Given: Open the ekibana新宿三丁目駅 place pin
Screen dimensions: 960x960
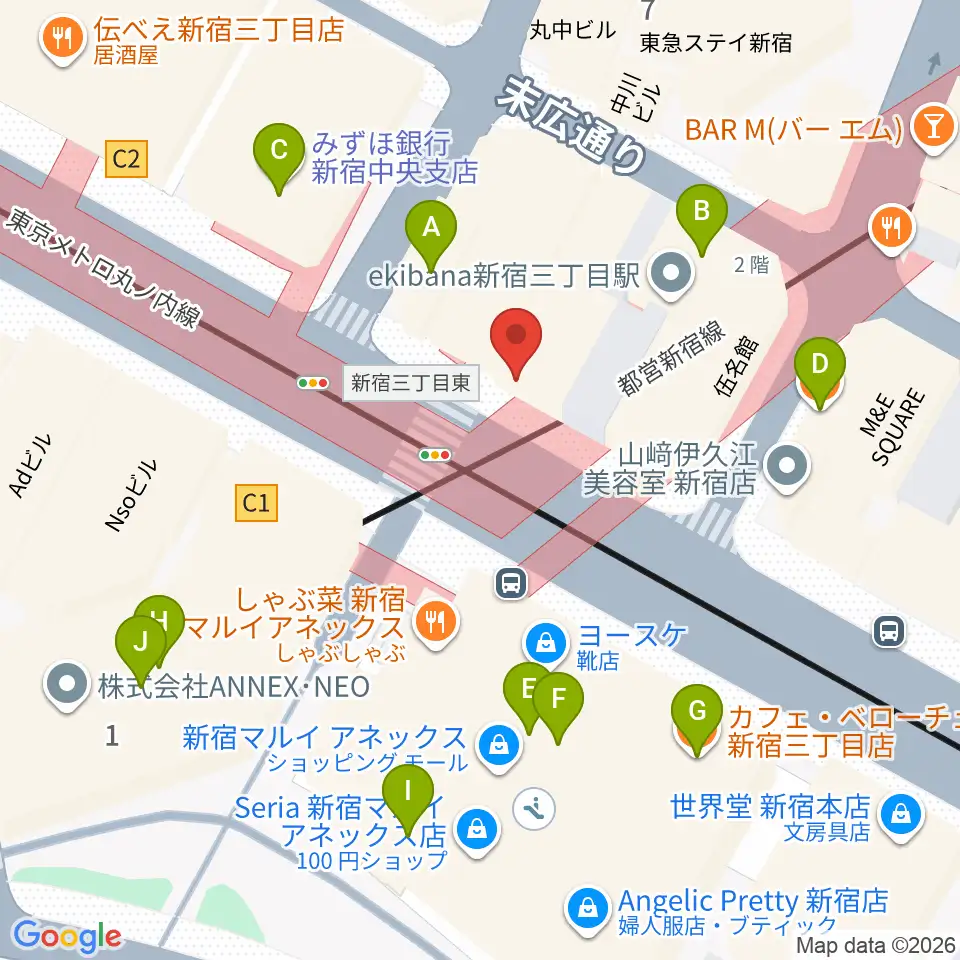Looking at the screenshot, I should click(671, 274).
